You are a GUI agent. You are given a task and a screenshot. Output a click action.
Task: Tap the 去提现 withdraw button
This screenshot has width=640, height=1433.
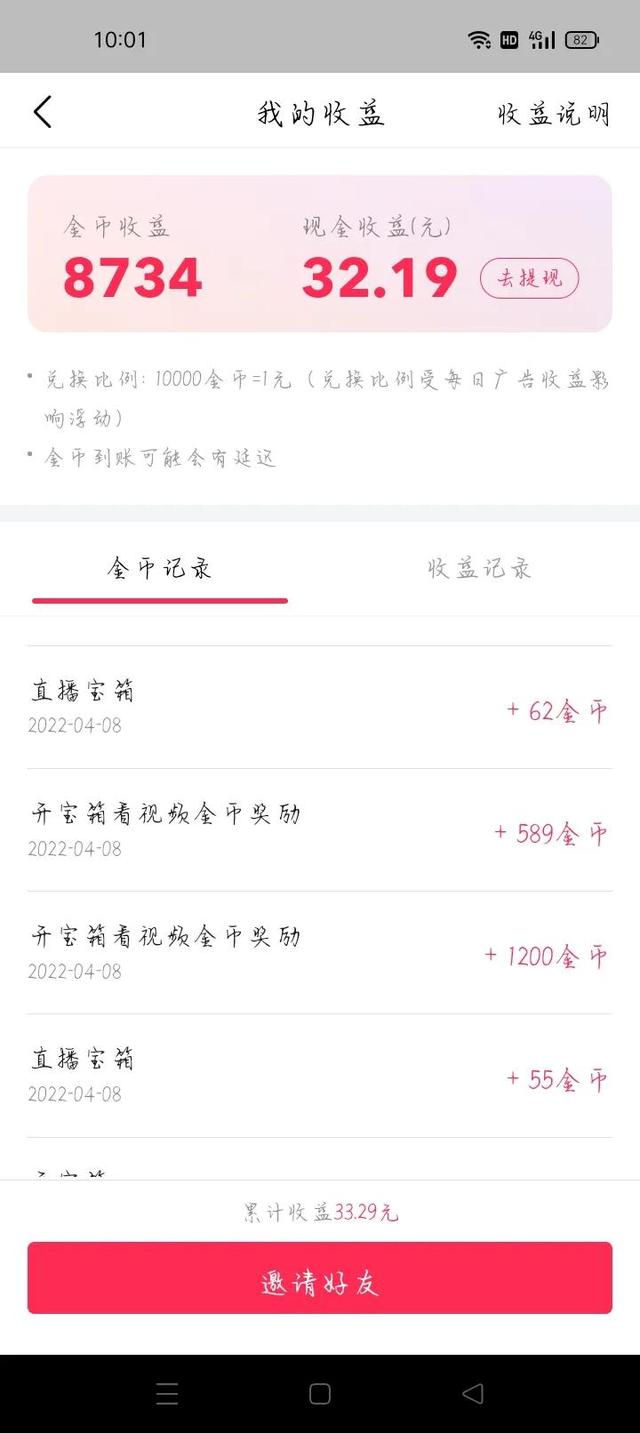tap(529, 278)
